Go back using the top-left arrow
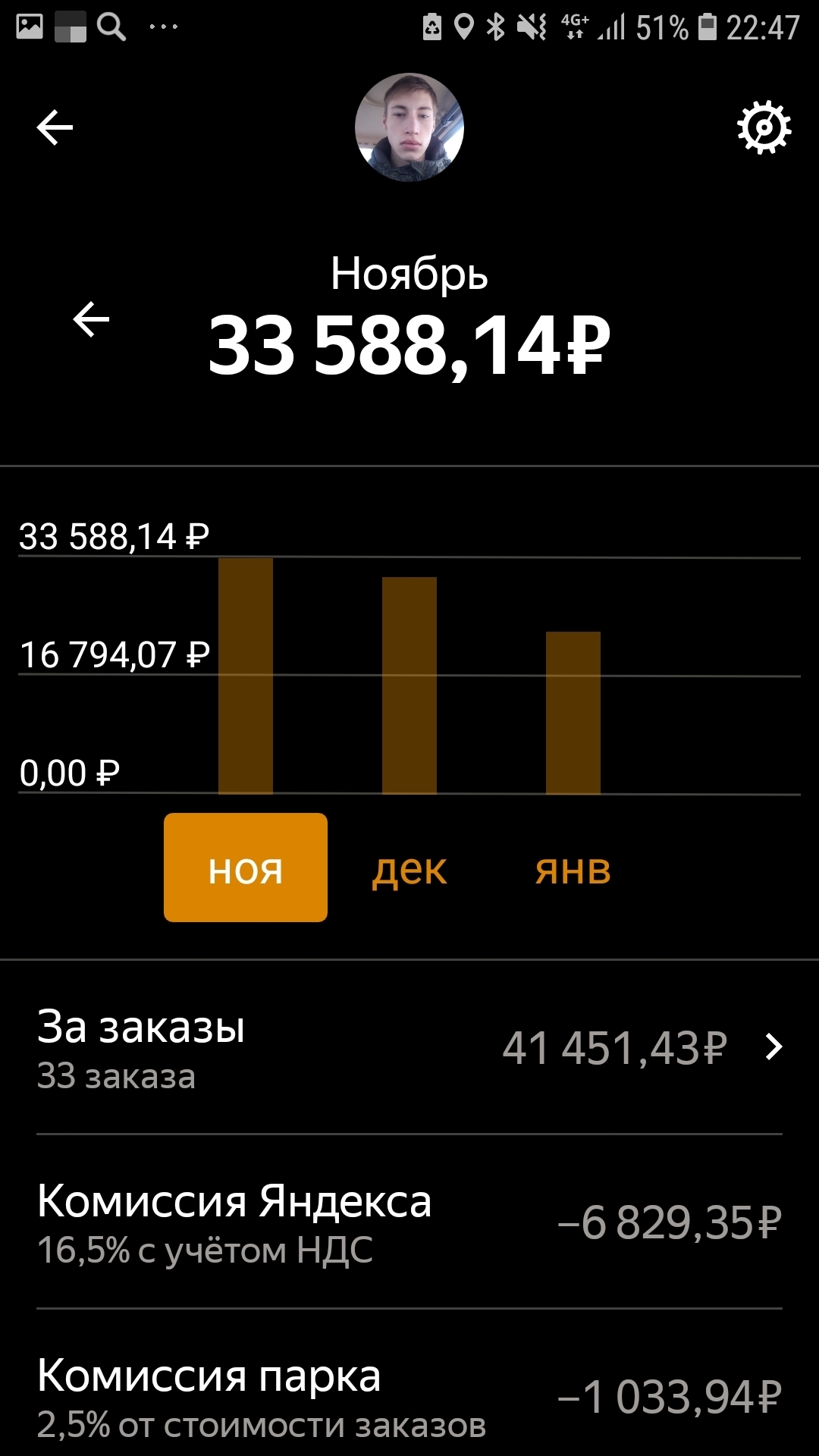This screenshot has height=1456, width=819. [x=55, y=127]
